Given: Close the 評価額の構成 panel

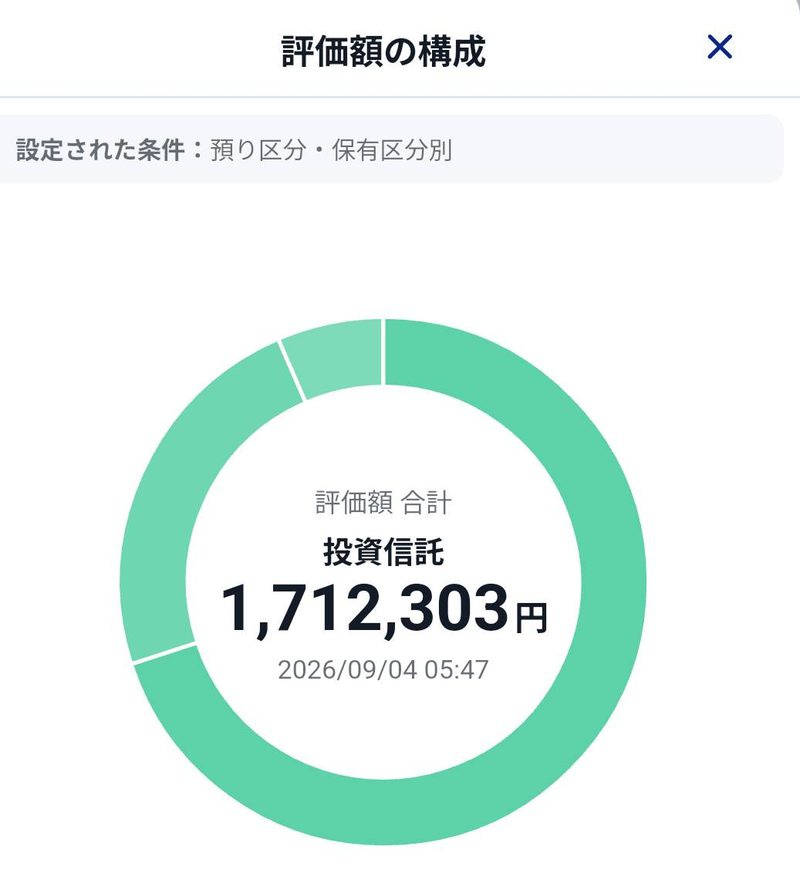Looking at the screenshot, I should 719,46.
